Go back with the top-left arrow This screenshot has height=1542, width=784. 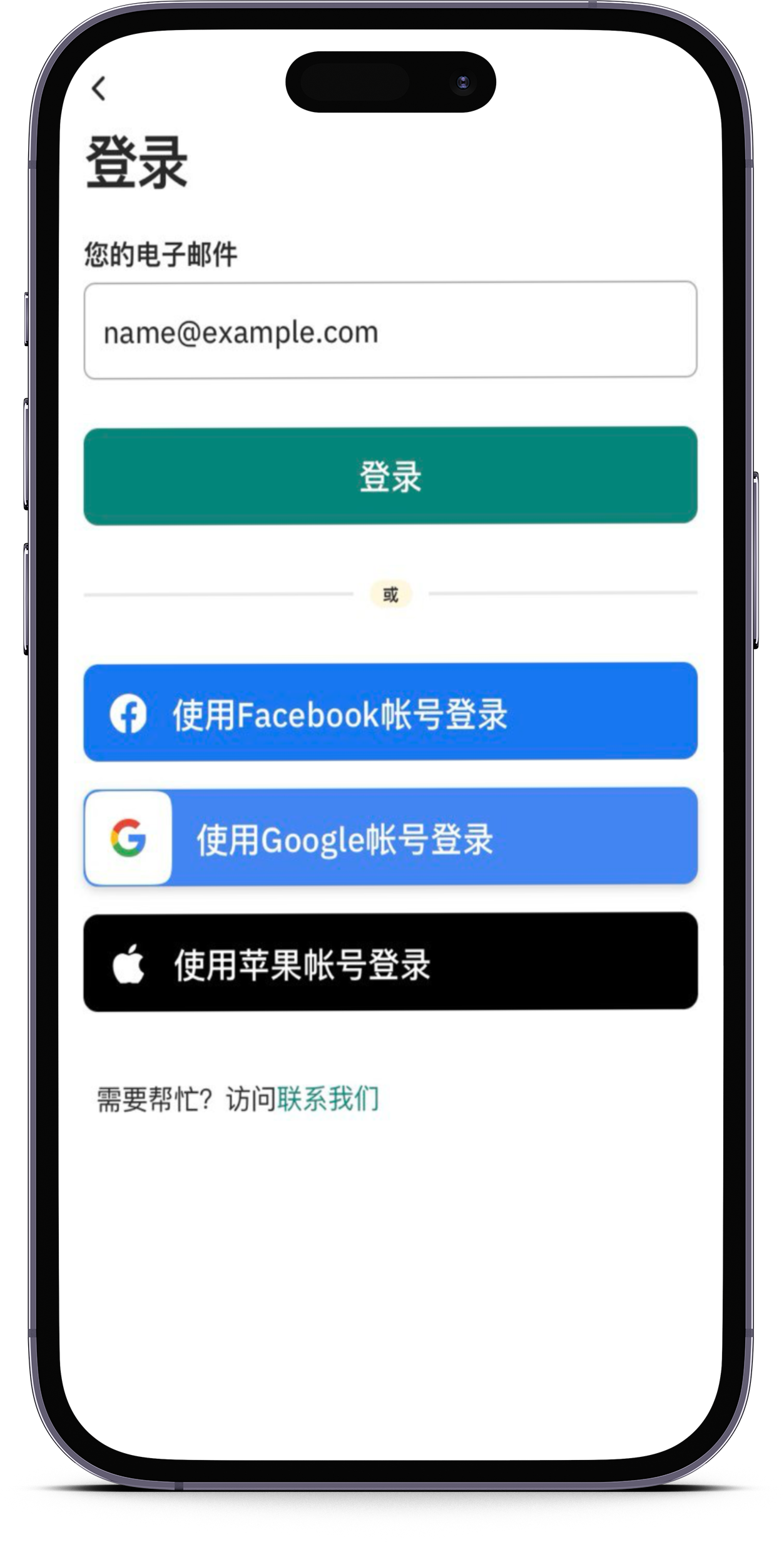[99, 88]
